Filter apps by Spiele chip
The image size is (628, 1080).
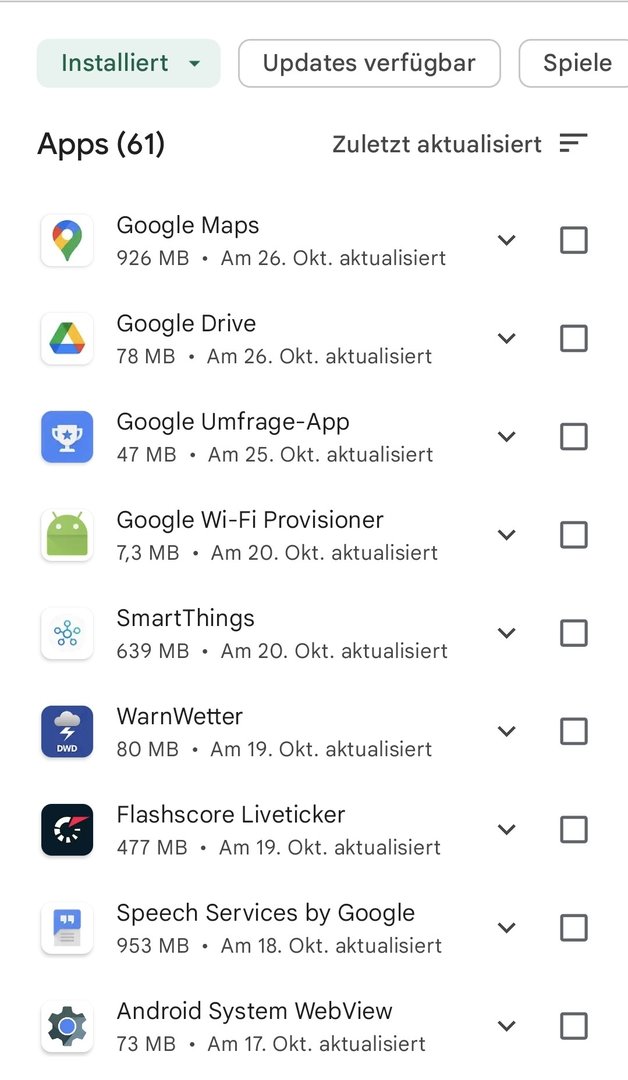[x=576, y=63]
